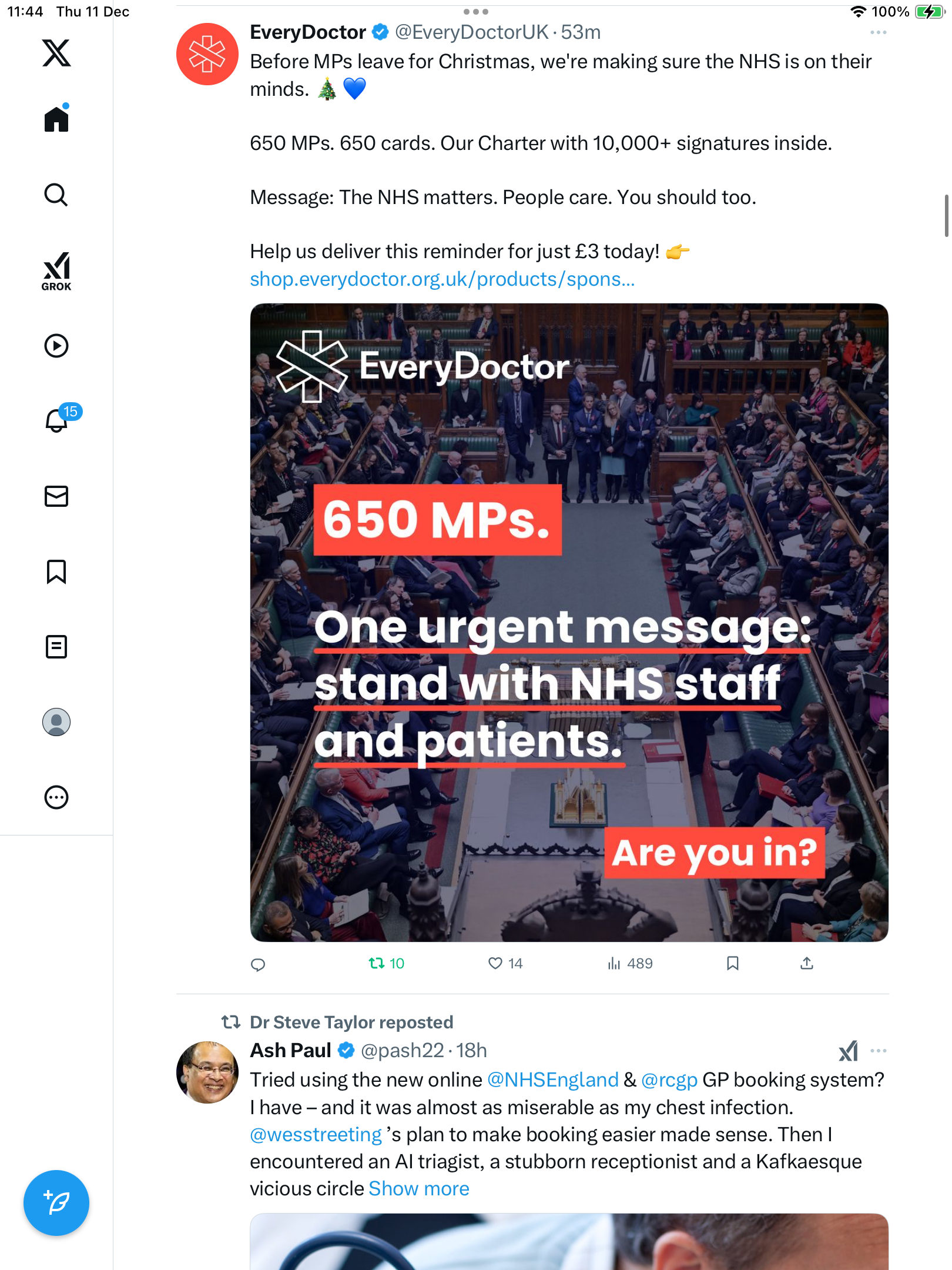Reply to EveryDoctor's post
This screenshot has width=952, height=1270.
click(258, 964)
